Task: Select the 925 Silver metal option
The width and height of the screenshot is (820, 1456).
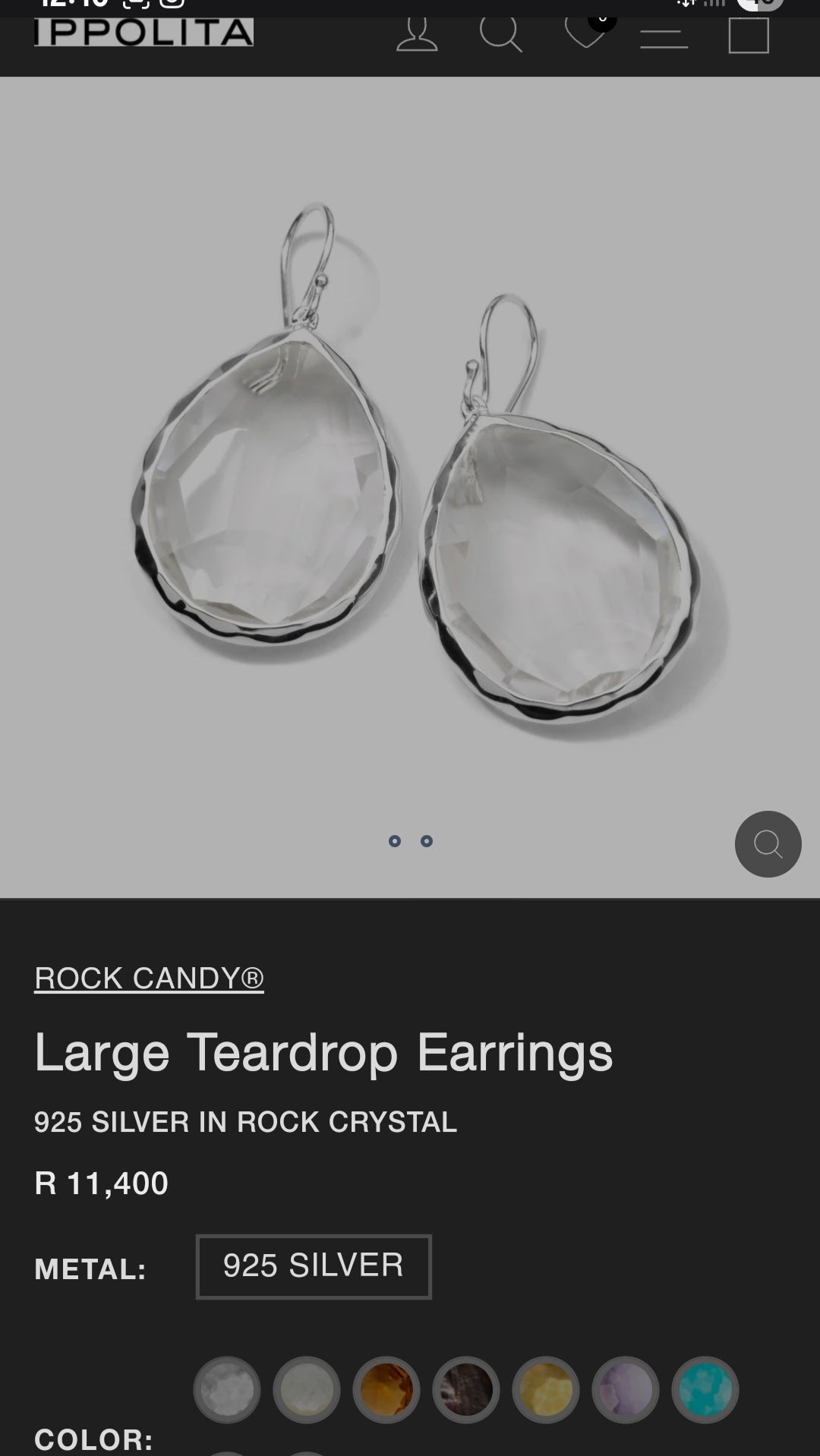Action: pos(314,1266)
